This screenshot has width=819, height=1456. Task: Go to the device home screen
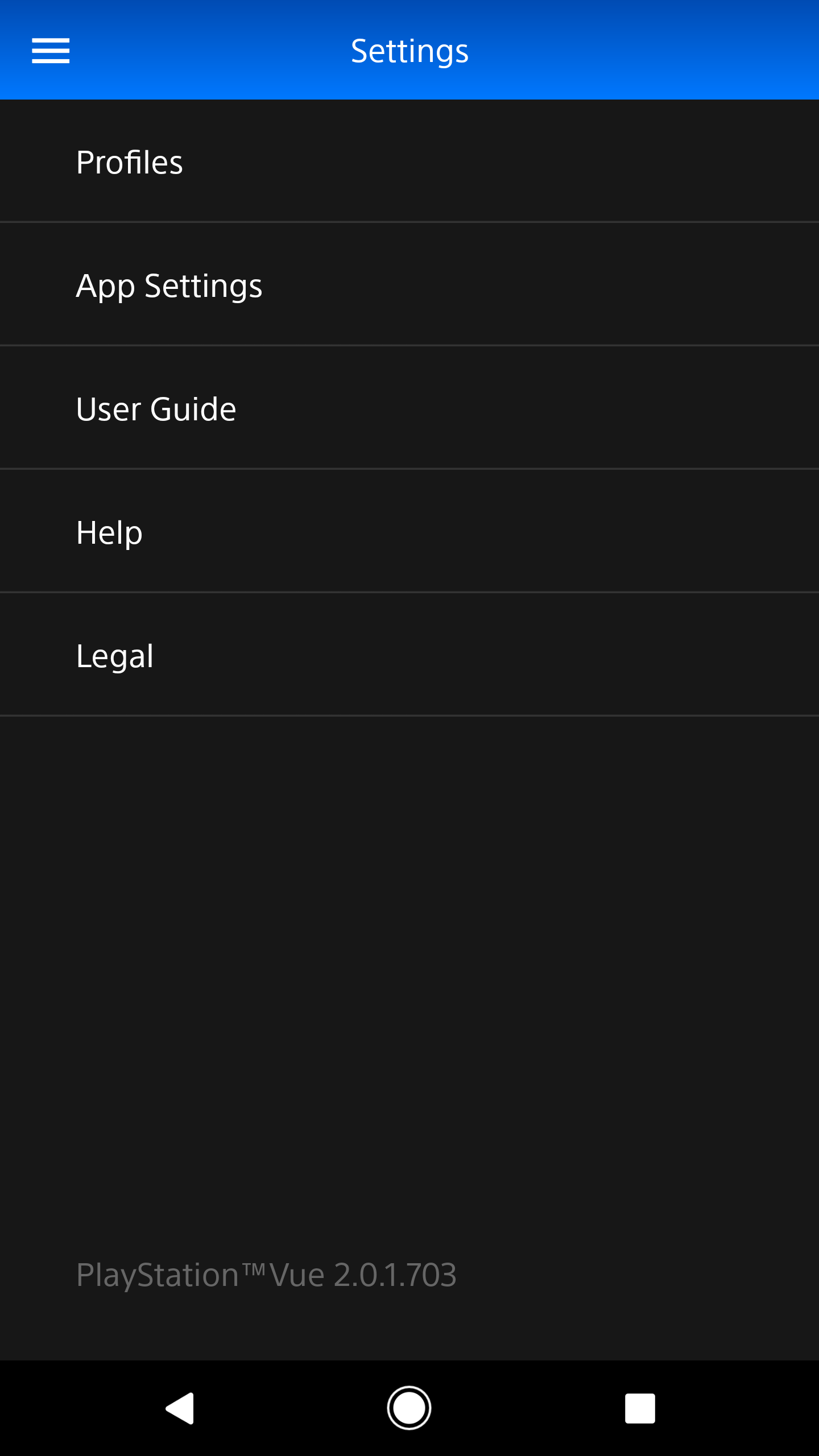(409, 1408)
